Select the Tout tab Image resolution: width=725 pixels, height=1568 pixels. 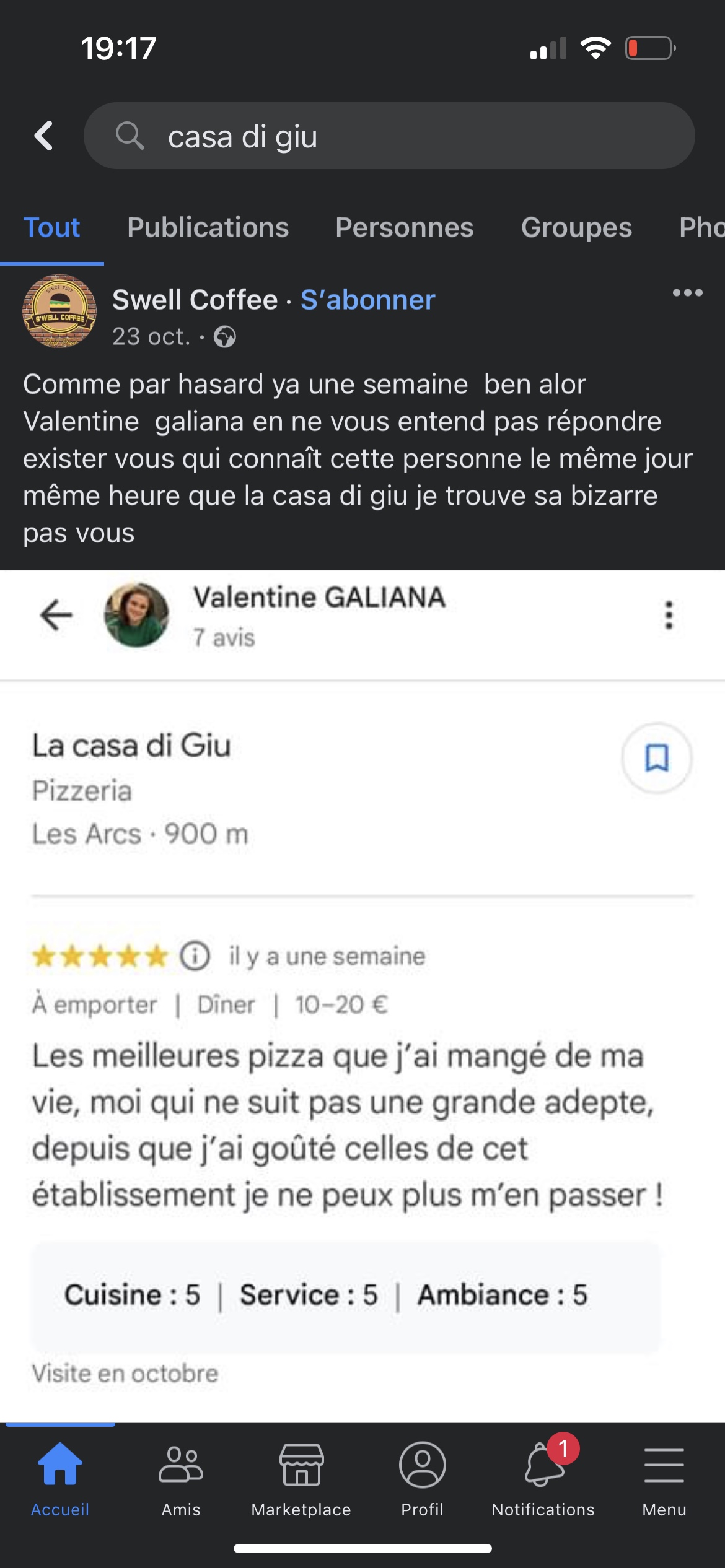pyautogui.click(x=51, y=227)
